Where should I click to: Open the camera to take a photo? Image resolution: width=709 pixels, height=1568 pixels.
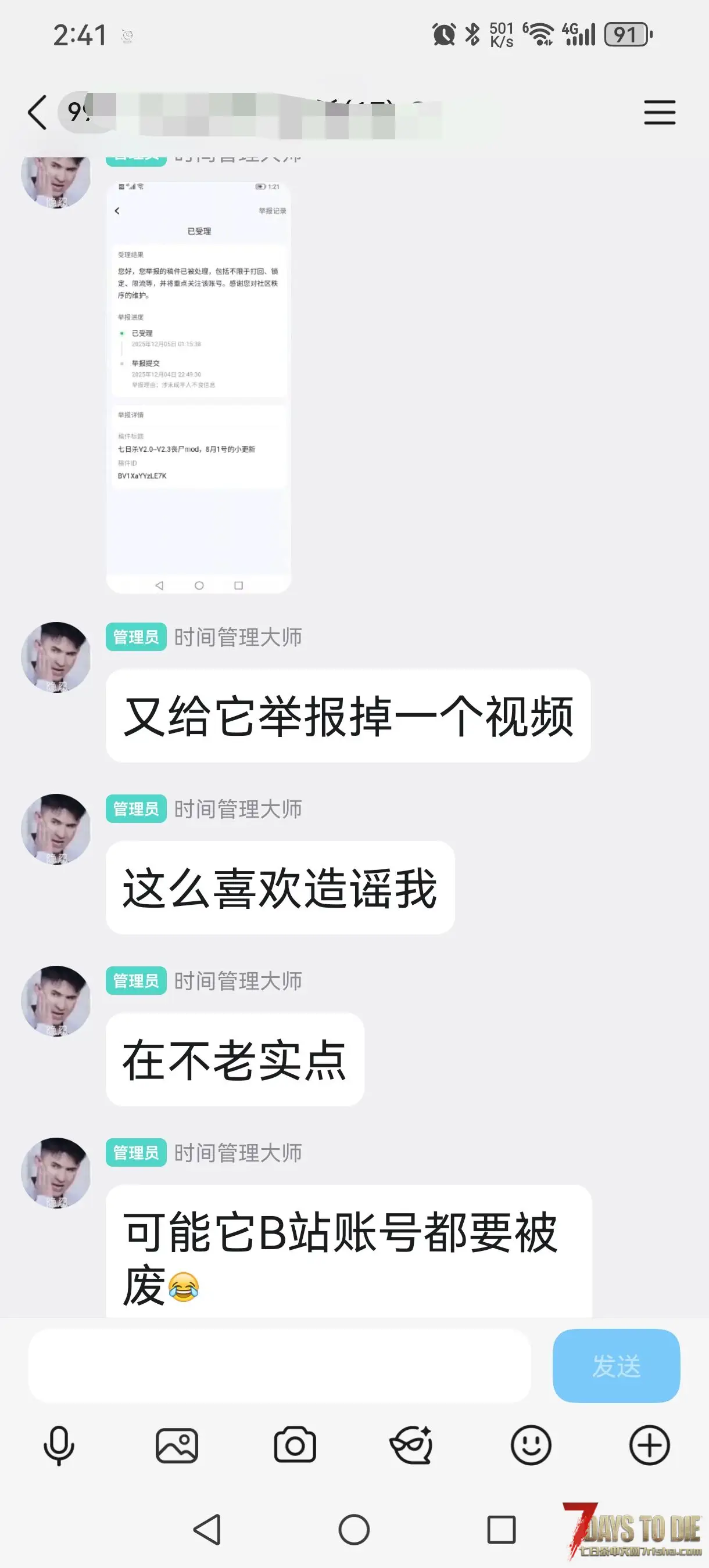click(x=295, y=1445)
